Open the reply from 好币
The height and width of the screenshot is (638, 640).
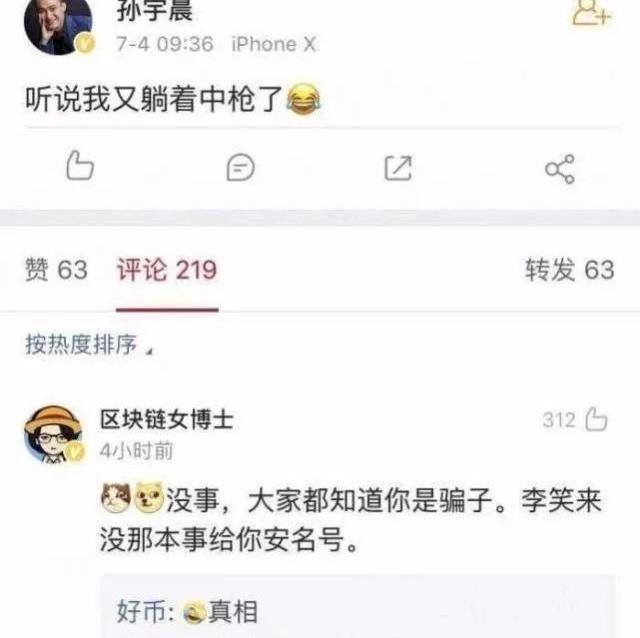point(188,611)
